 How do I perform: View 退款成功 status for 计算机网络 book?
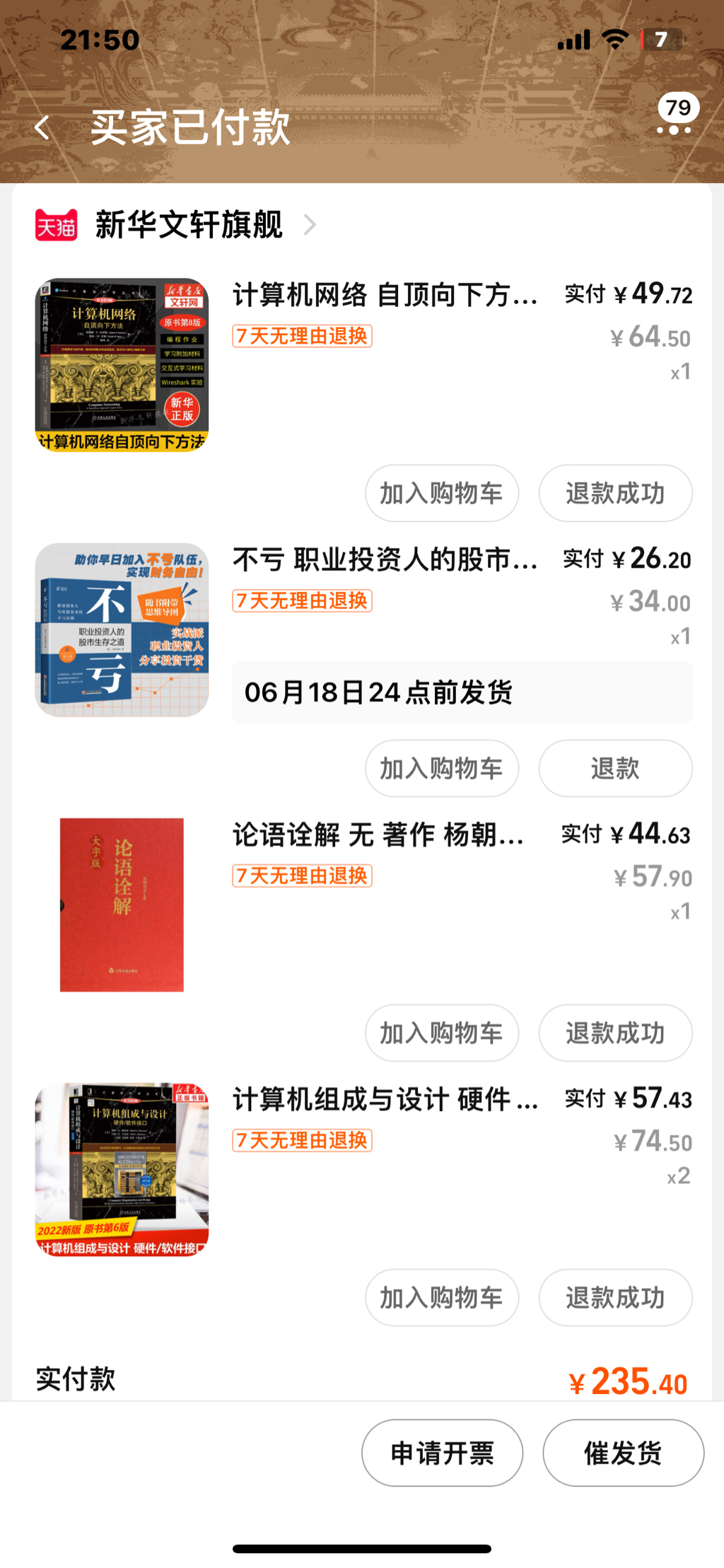coord(615,493)
